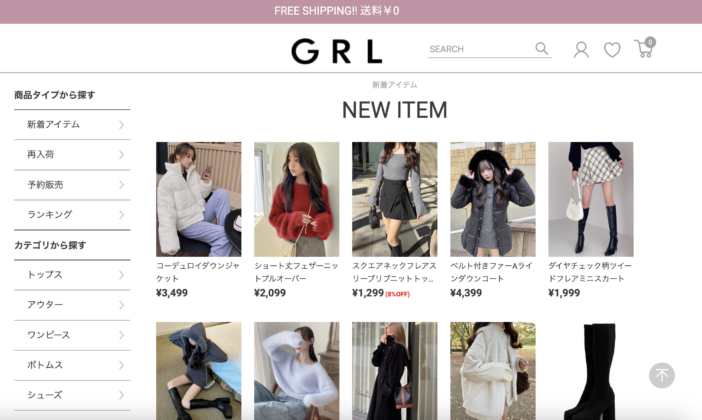Image resolution: width=702 pixels, height=420 pixels.
Task: View the ランキング page
Action: [x=72, y=215]
